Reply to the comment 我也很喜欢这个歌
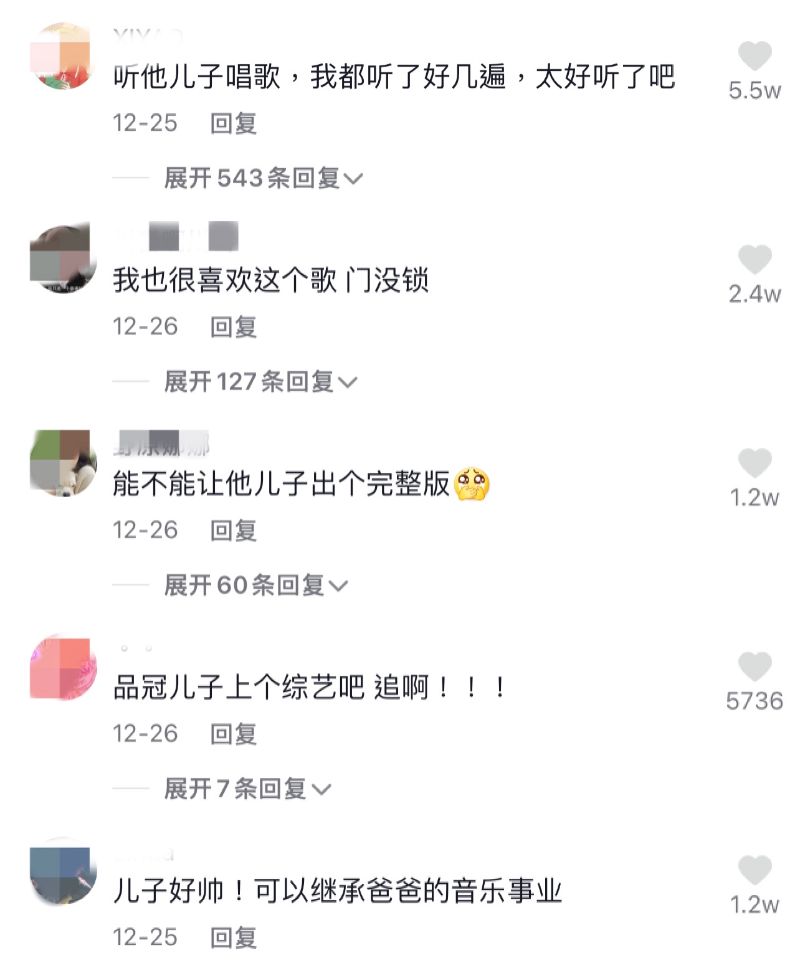 (233, 326)
